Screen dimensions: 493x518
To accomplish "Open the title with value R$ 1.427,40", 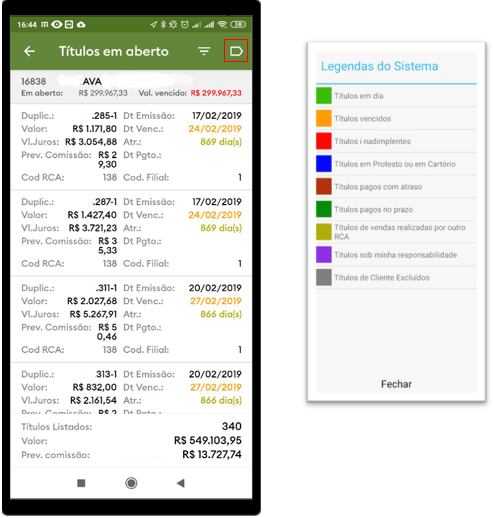I will click(131, 233).
